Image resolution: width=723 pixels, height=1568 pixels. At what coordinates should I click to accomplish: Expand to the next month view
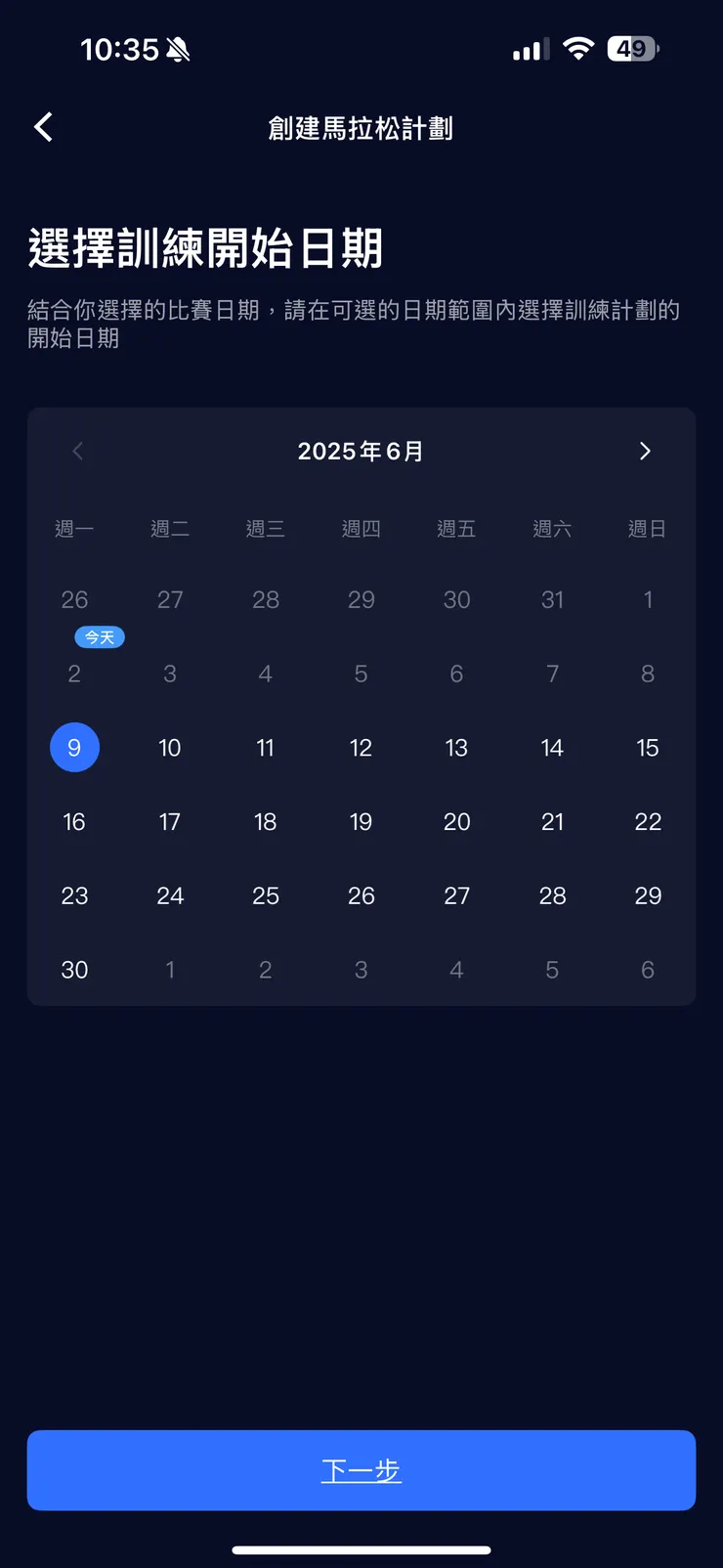coord(645,451)
